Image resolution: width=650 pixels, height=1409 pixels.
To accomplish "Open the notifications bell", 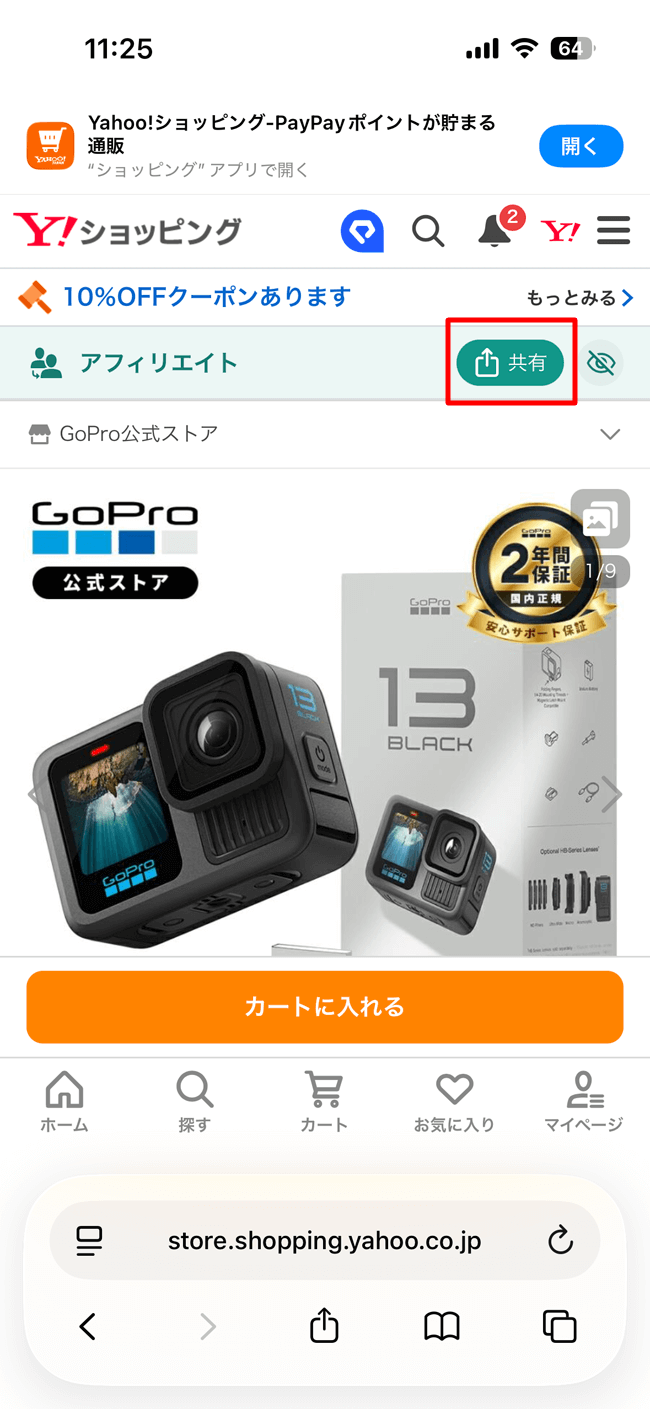I will [x=494, y=231].
